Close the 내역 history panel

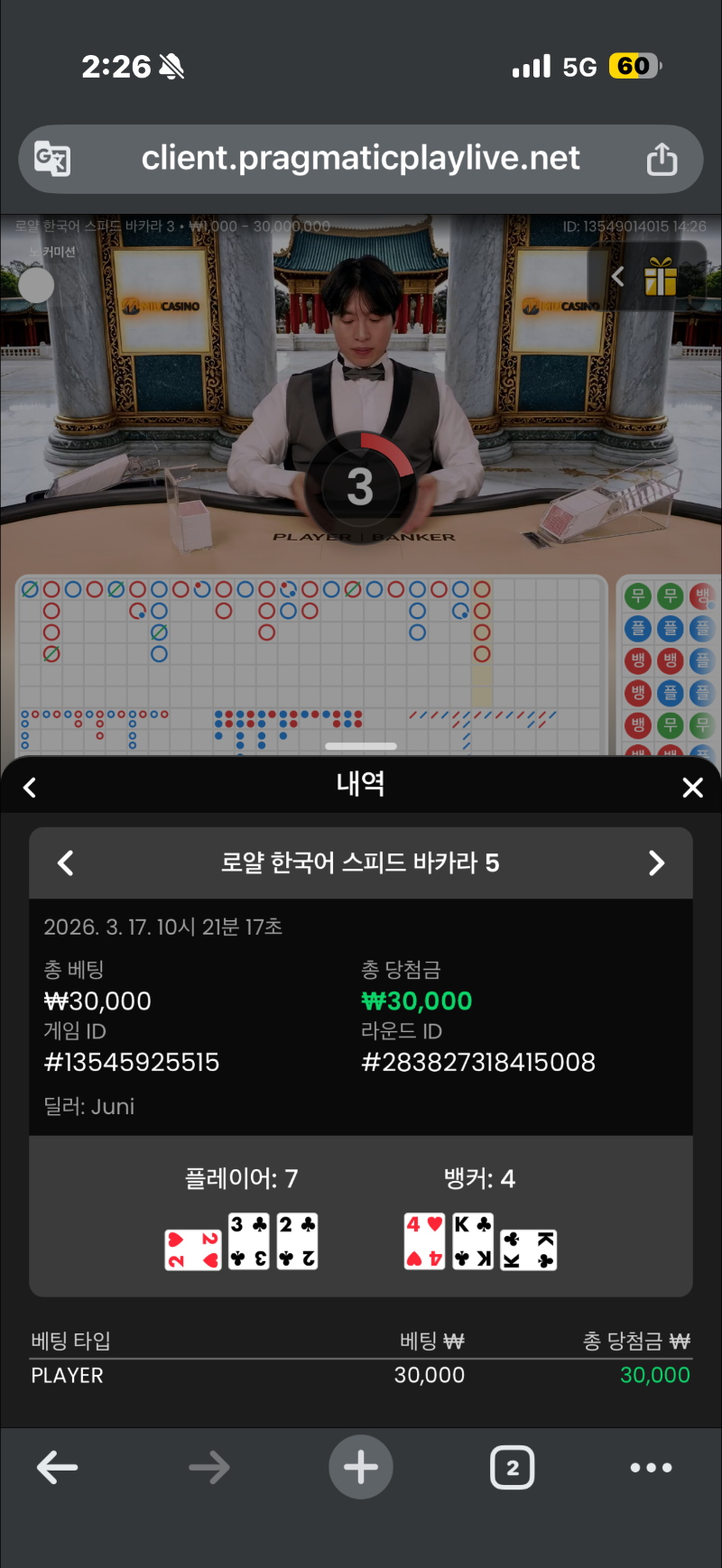click(x=692, y=788)
